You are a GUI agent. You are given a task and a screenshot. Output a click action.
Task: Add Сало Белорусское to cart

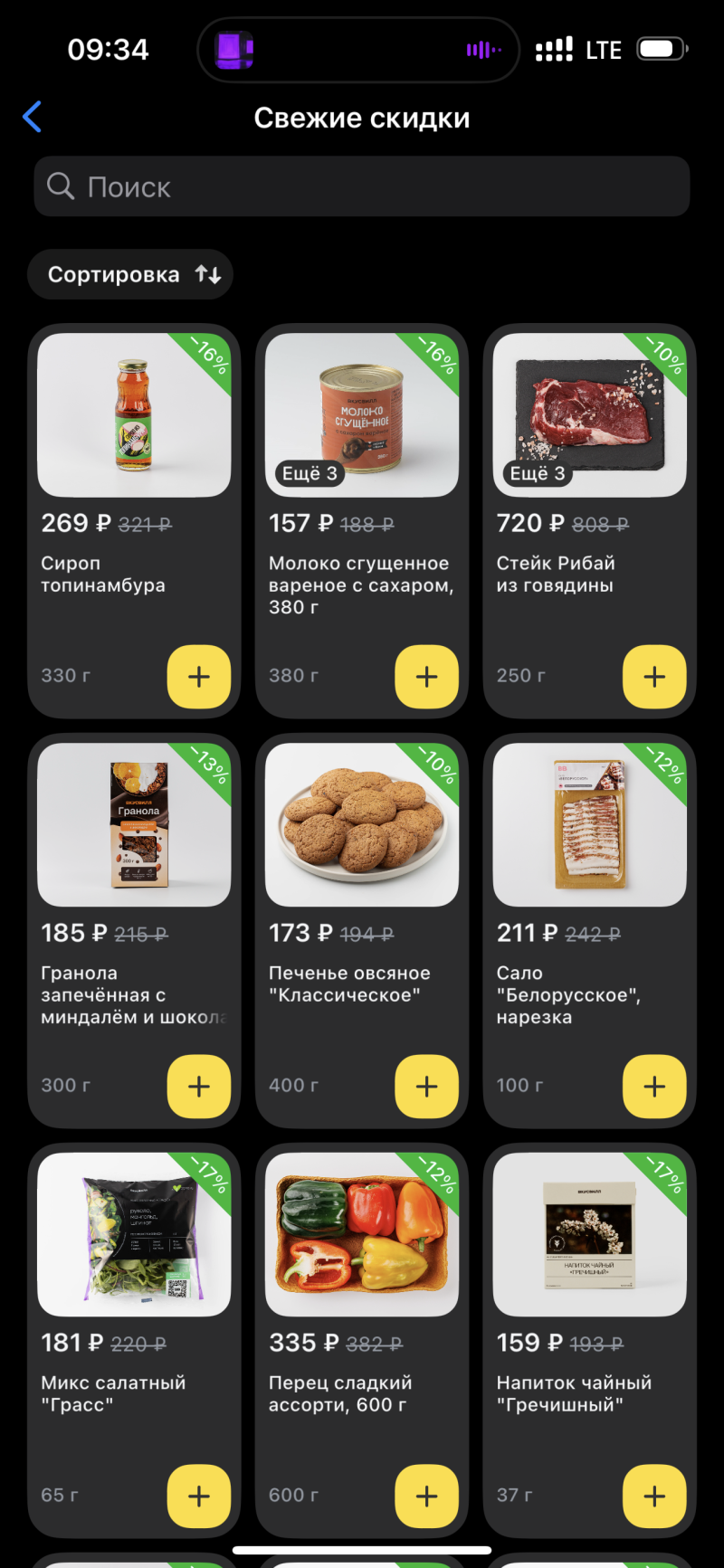point(654,1087)
